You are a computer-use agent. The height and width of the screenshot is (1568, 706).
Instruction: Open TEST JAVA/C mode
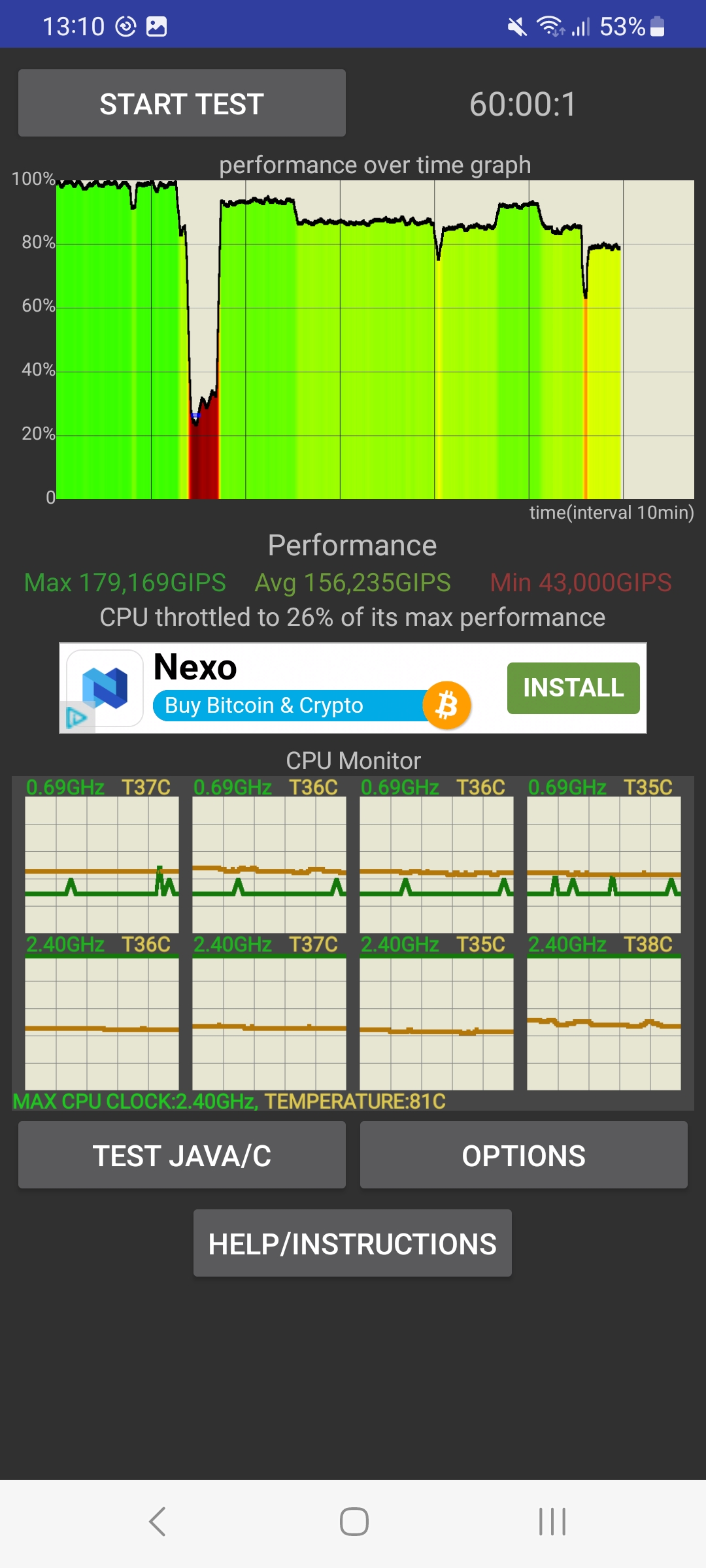tap(182, 1155)
